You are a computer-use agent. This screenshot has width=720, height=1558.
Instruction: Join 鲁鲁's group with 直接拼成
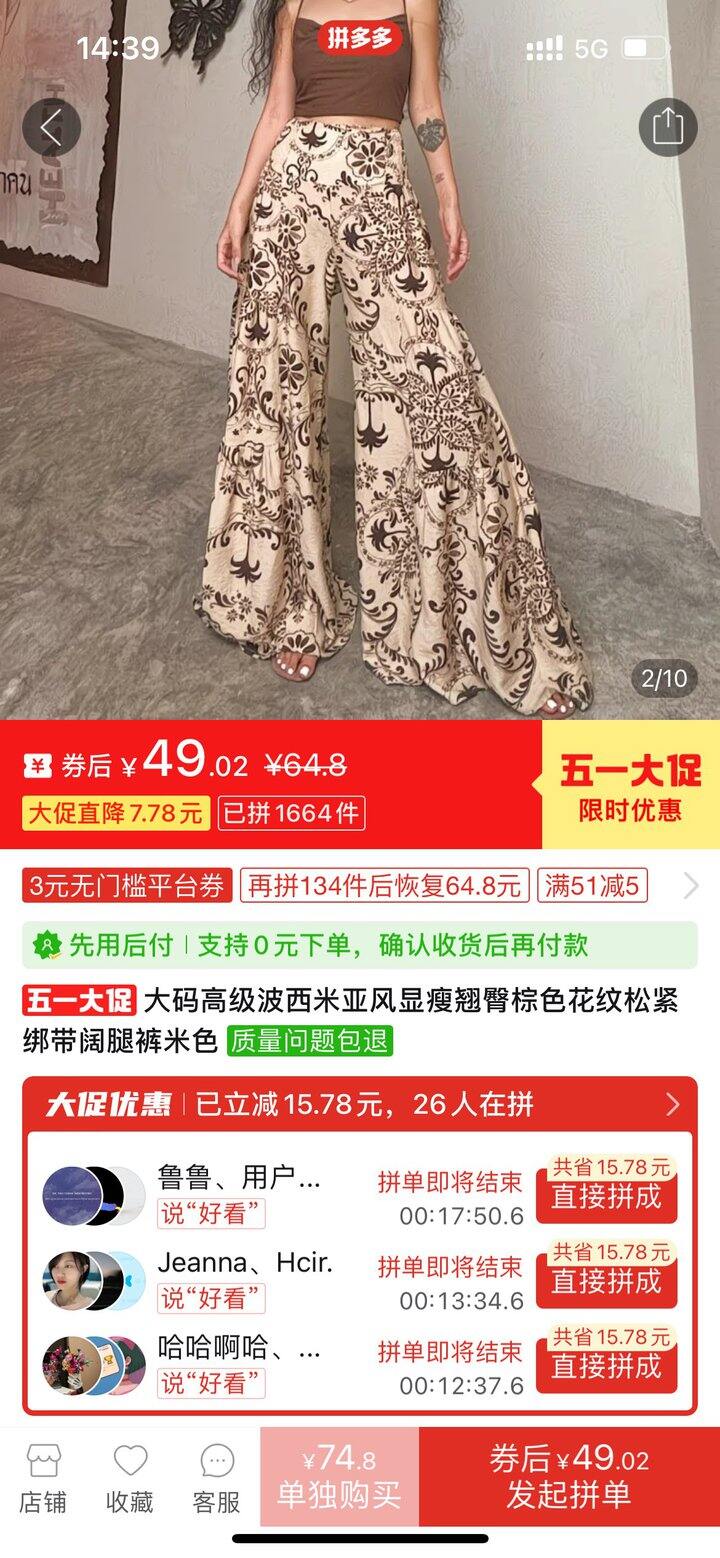(x=607, y=1196)
